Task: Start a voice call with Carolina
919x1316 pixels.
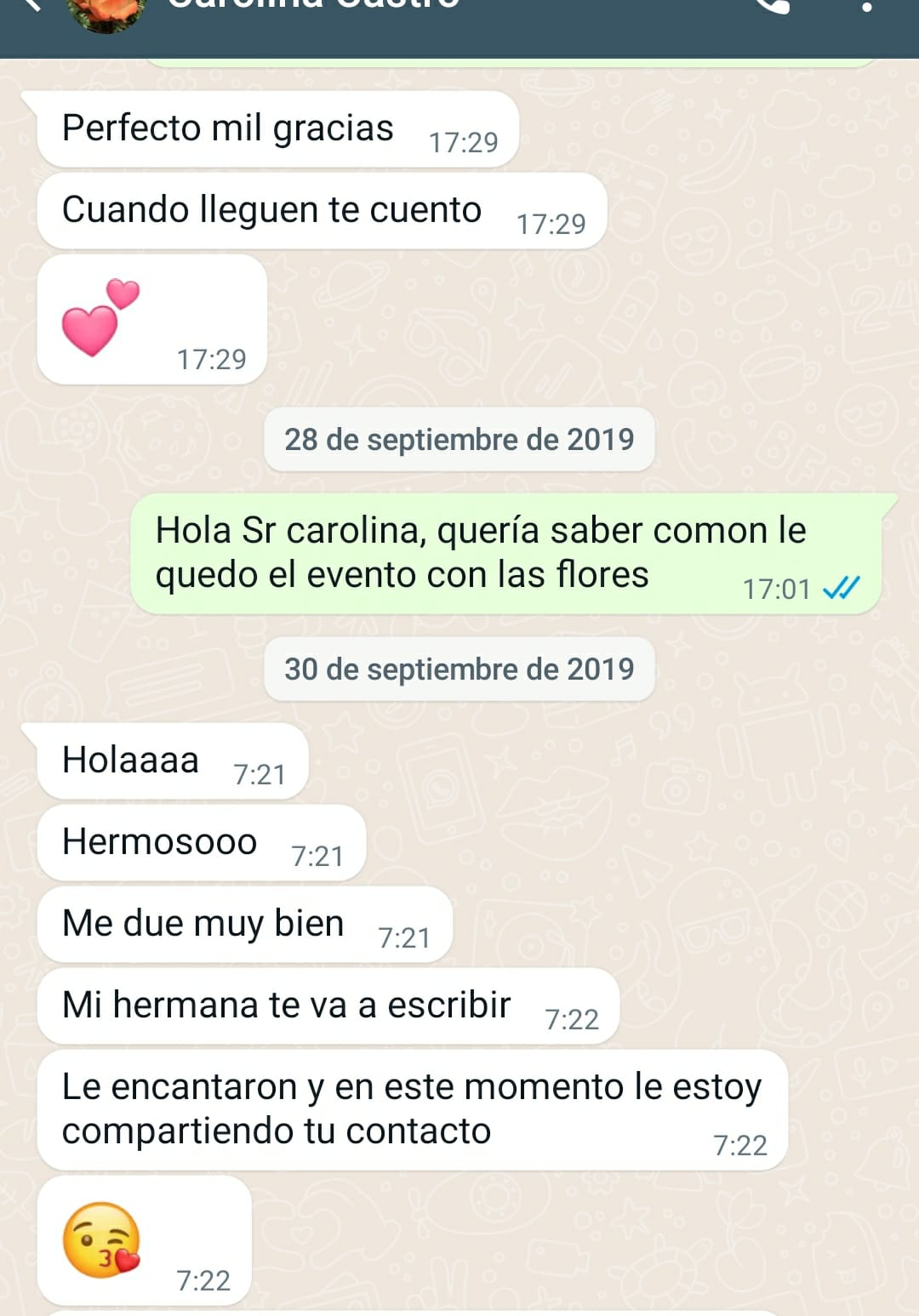Action: pos(772,5)
